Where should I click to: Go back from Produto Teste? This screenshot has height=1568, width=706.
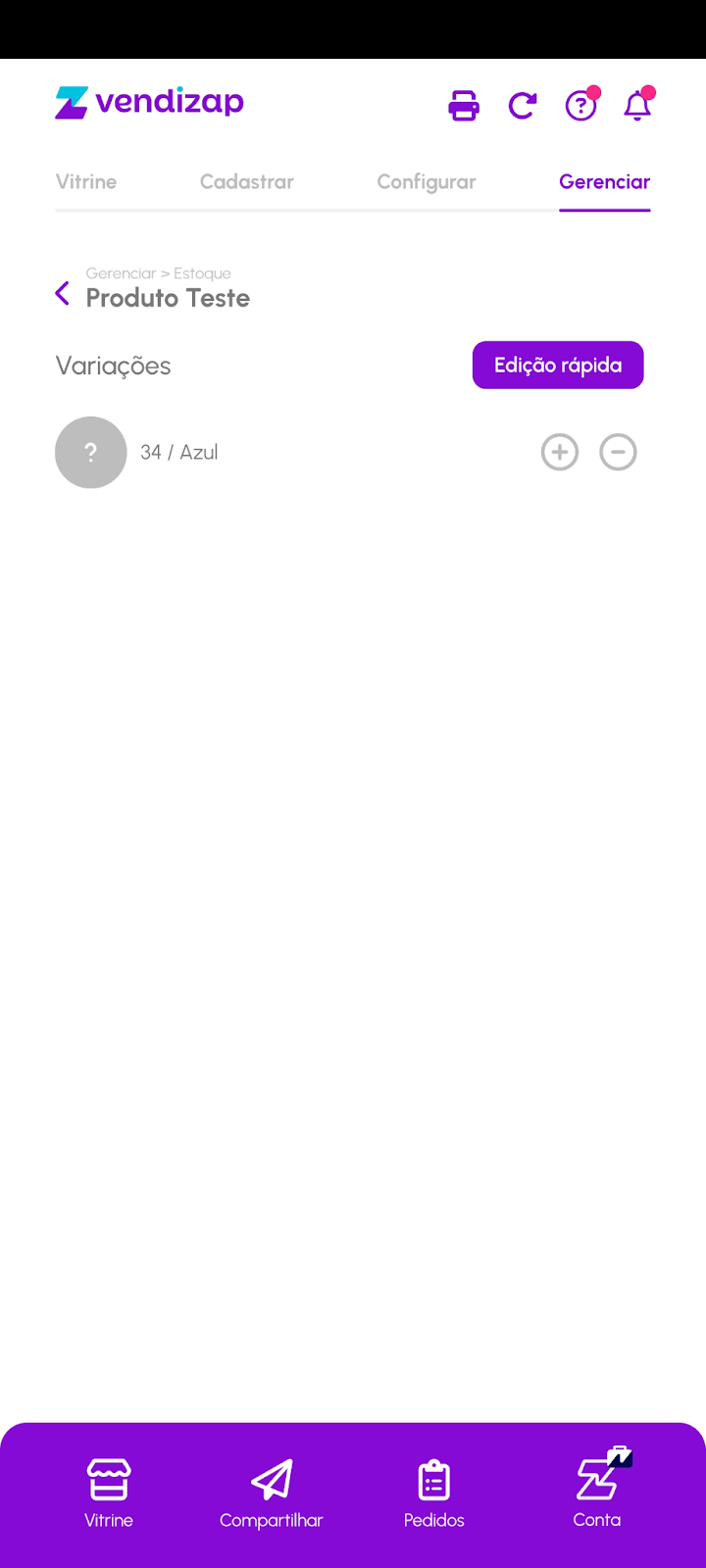click(x=63, y=293)
